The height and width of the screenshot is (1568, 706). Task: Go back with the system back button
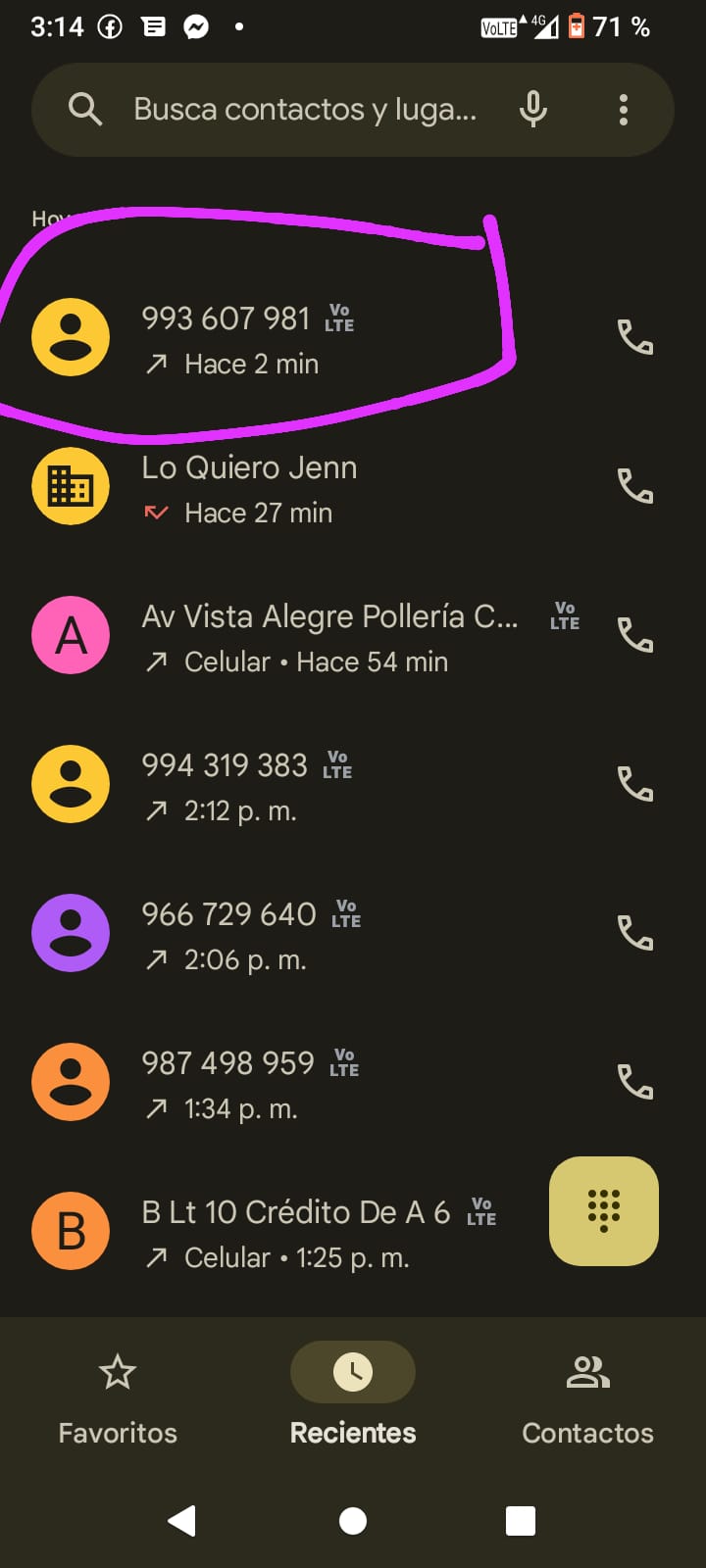tap(182, 1521)
